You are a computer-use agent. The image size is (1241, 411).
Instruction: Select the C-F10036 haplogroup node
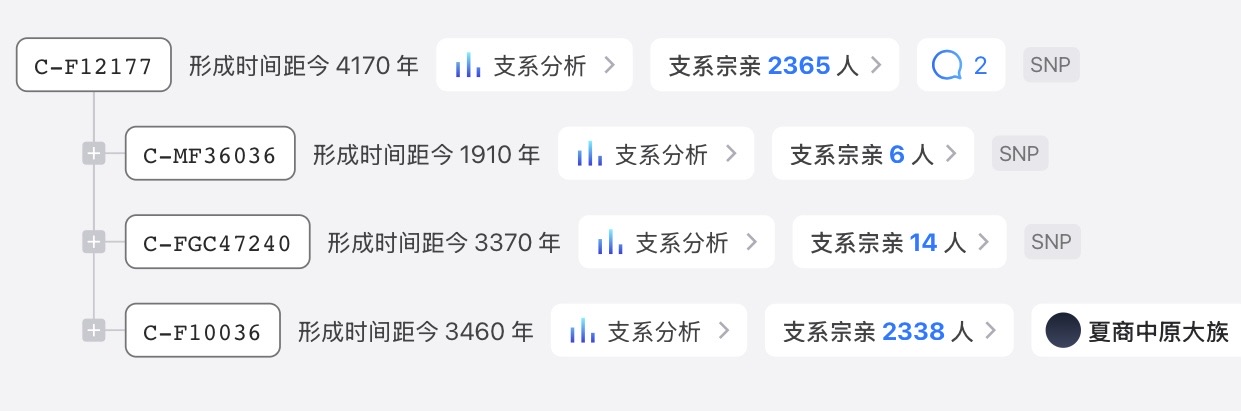[x=202, y=330]
